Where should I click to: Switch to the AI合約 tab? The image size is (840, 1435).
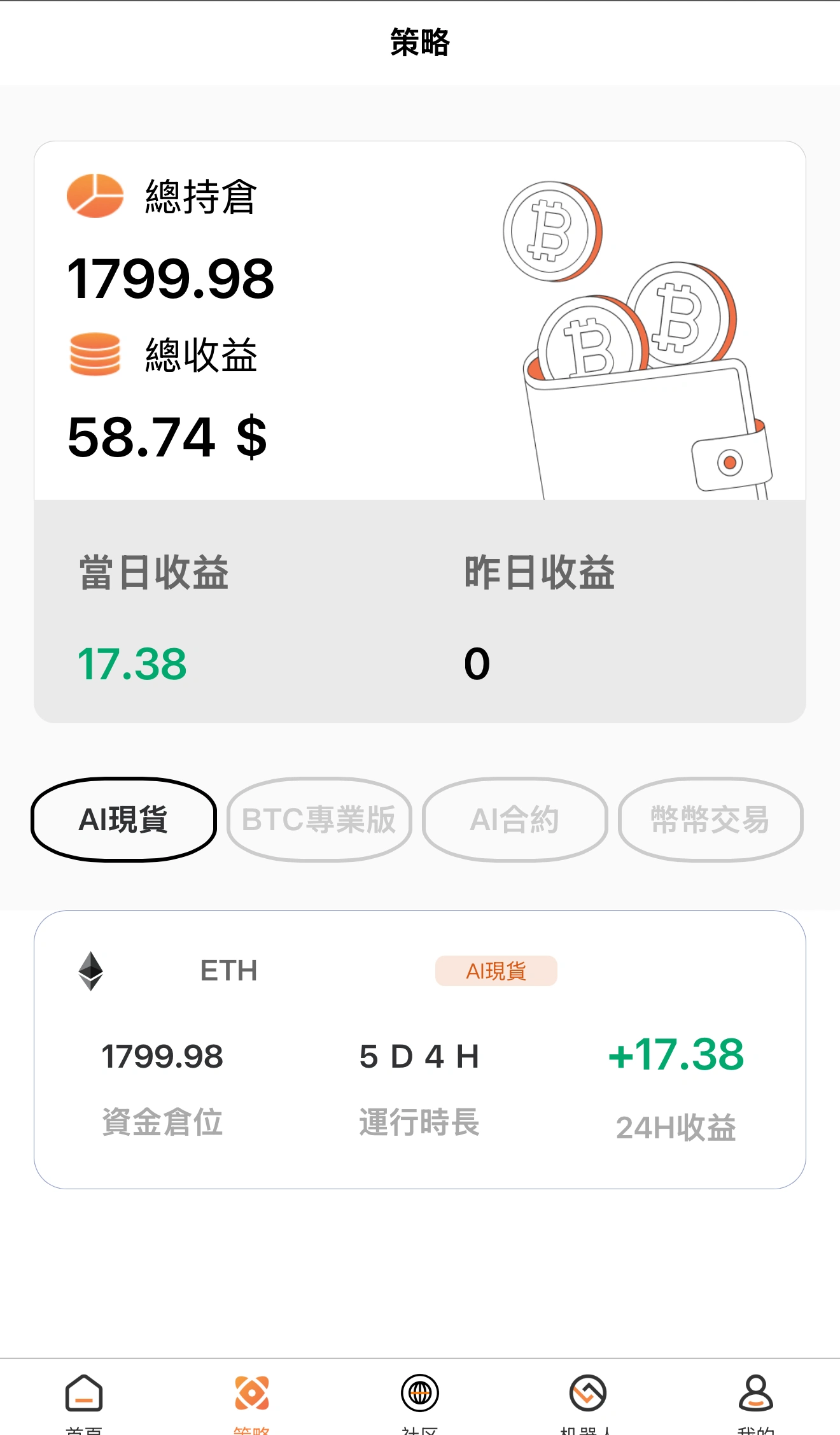[x=514, y=819]
